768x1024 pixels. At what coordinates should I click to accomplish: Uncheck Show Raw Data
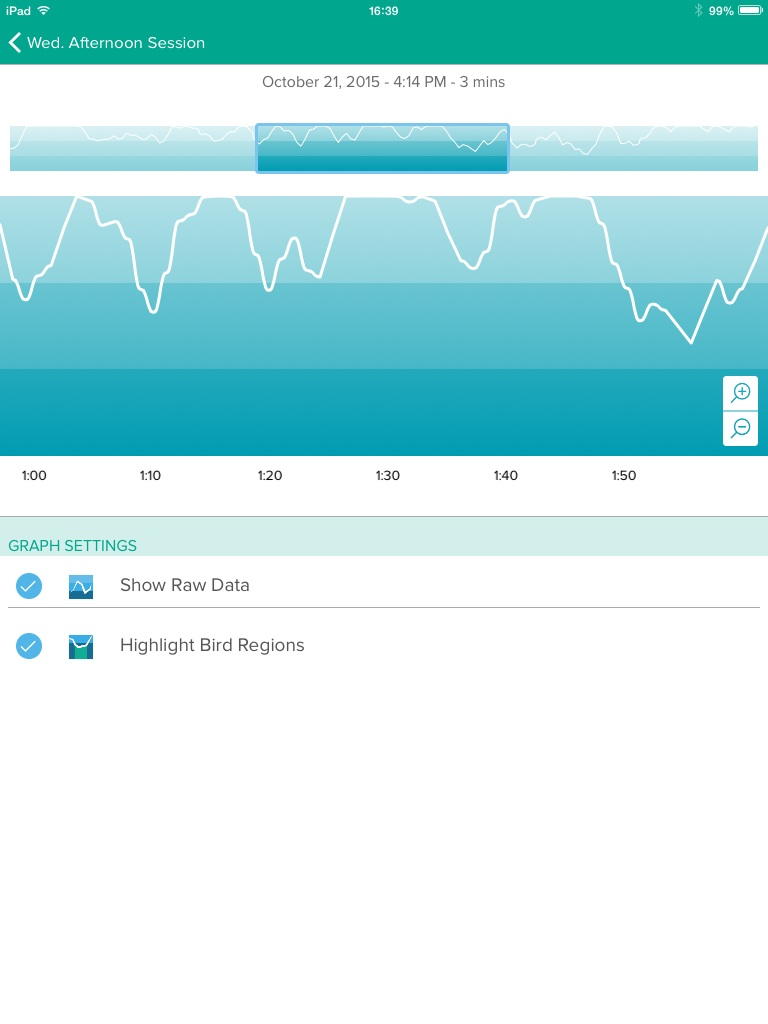click(29, 585)
